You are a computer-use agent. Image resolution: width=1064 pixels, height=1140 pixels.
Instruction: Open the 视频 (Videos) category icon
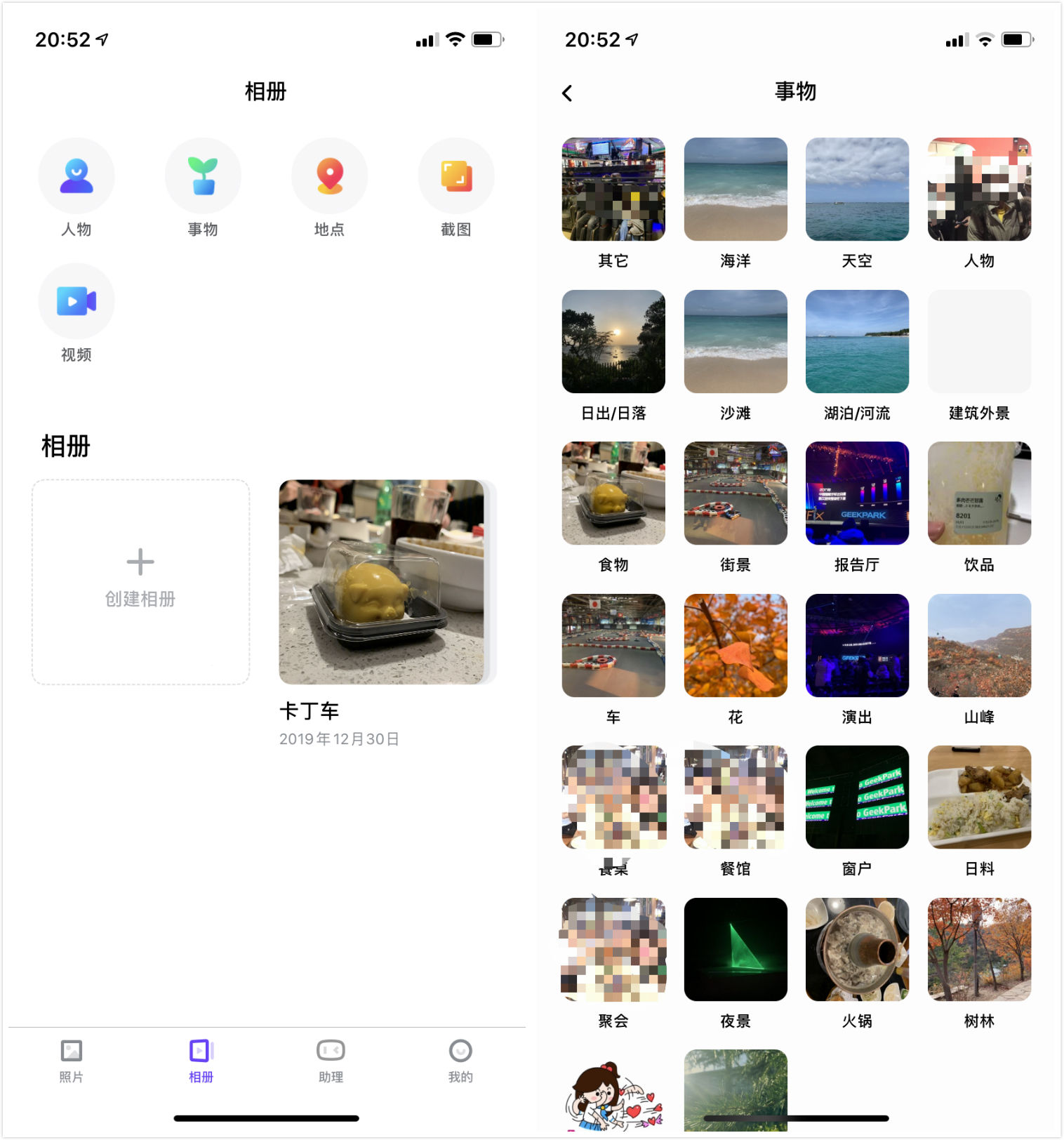[76, 300]
